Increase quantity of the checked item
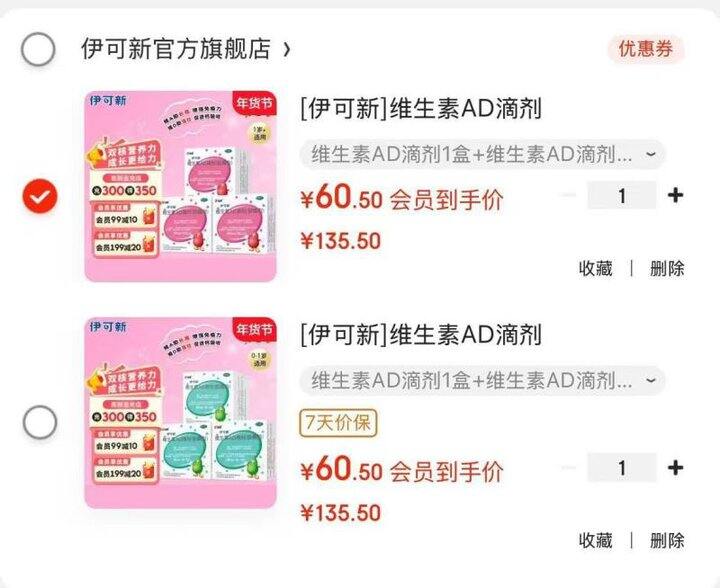The width and height of the screenshot is (720, 588). [x=676, y=195]
